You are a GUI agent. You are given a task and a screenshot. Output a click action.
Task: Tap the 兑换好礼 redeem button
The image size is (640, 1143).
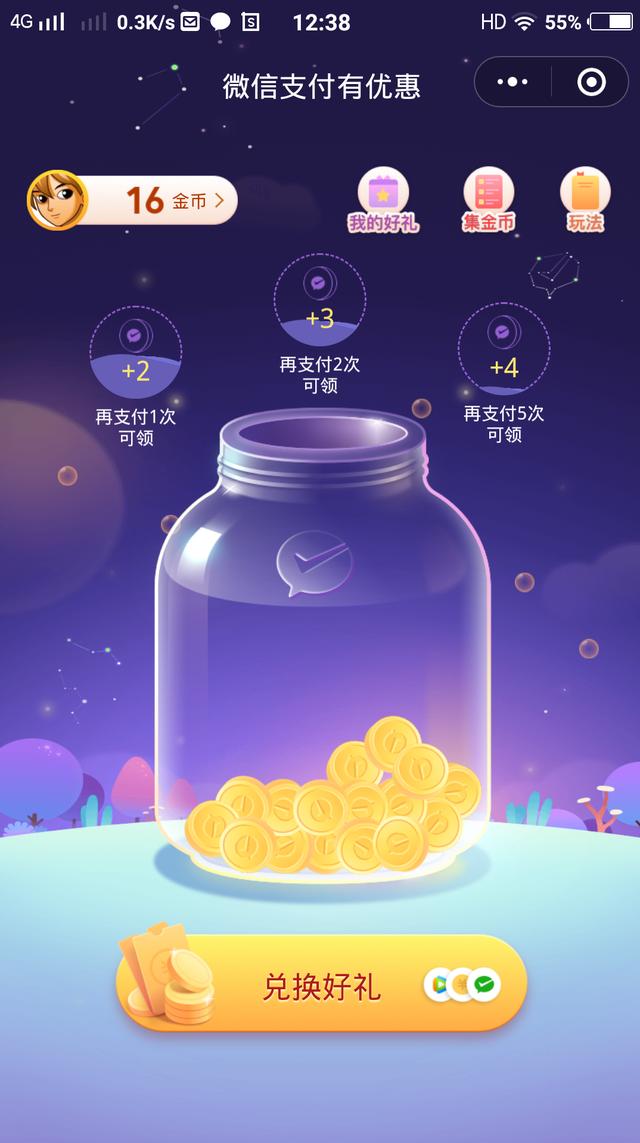(321, 984)
